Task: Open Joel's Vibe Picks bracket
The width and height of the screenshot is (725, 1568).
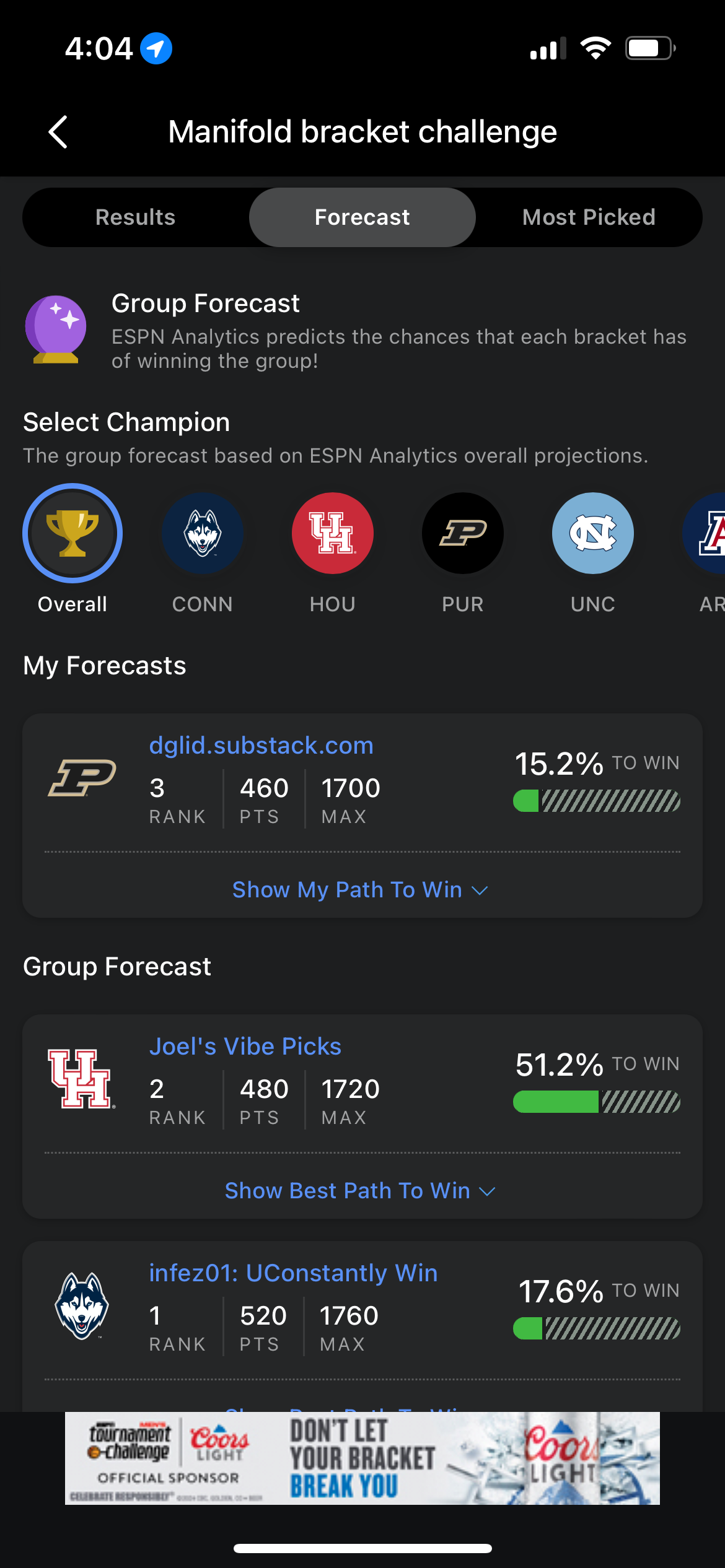Action: pos(245,1047)
